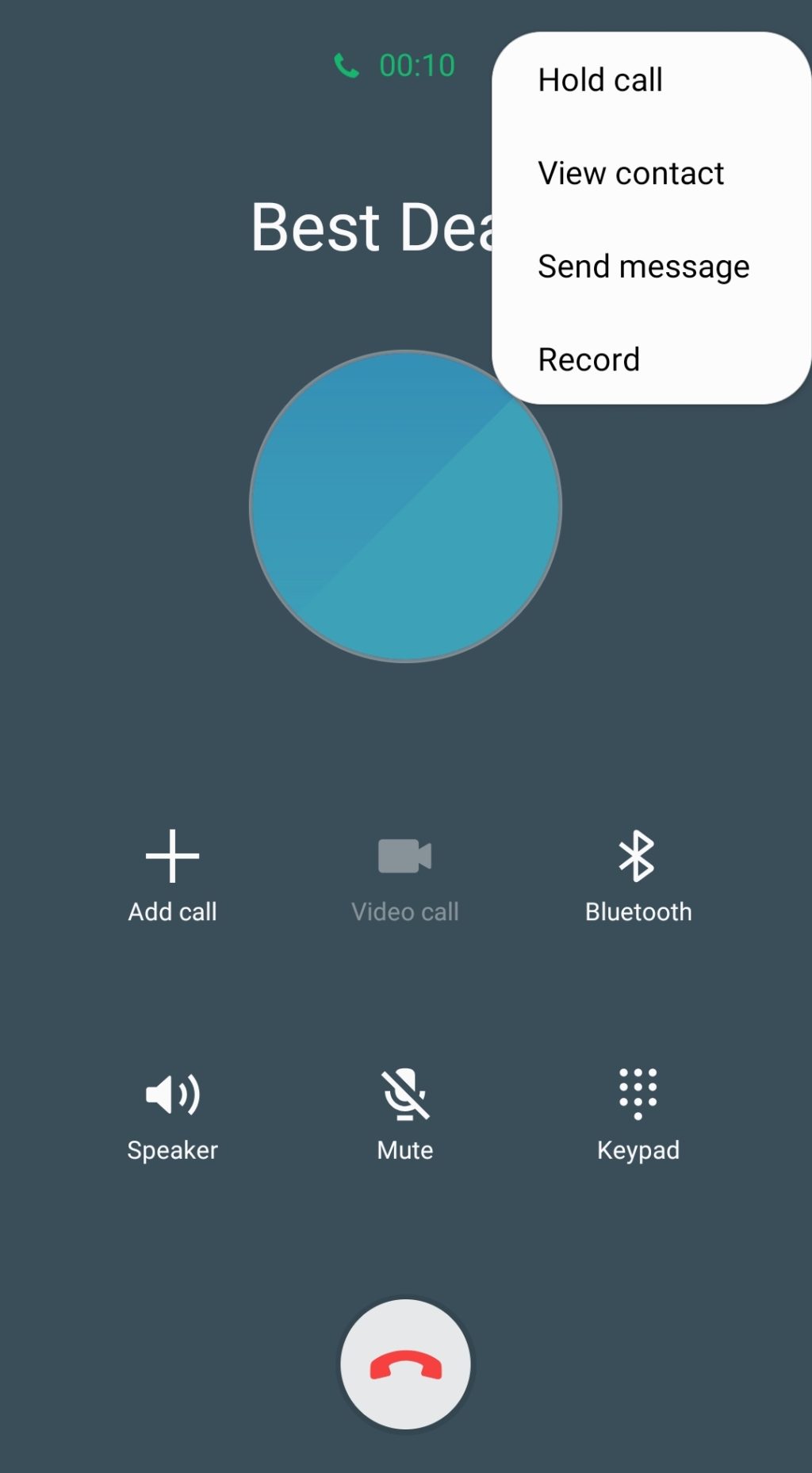The width and height of the screenshot is (812, 1473).
Task: Select Send message menu option
Action: [643, 267]
